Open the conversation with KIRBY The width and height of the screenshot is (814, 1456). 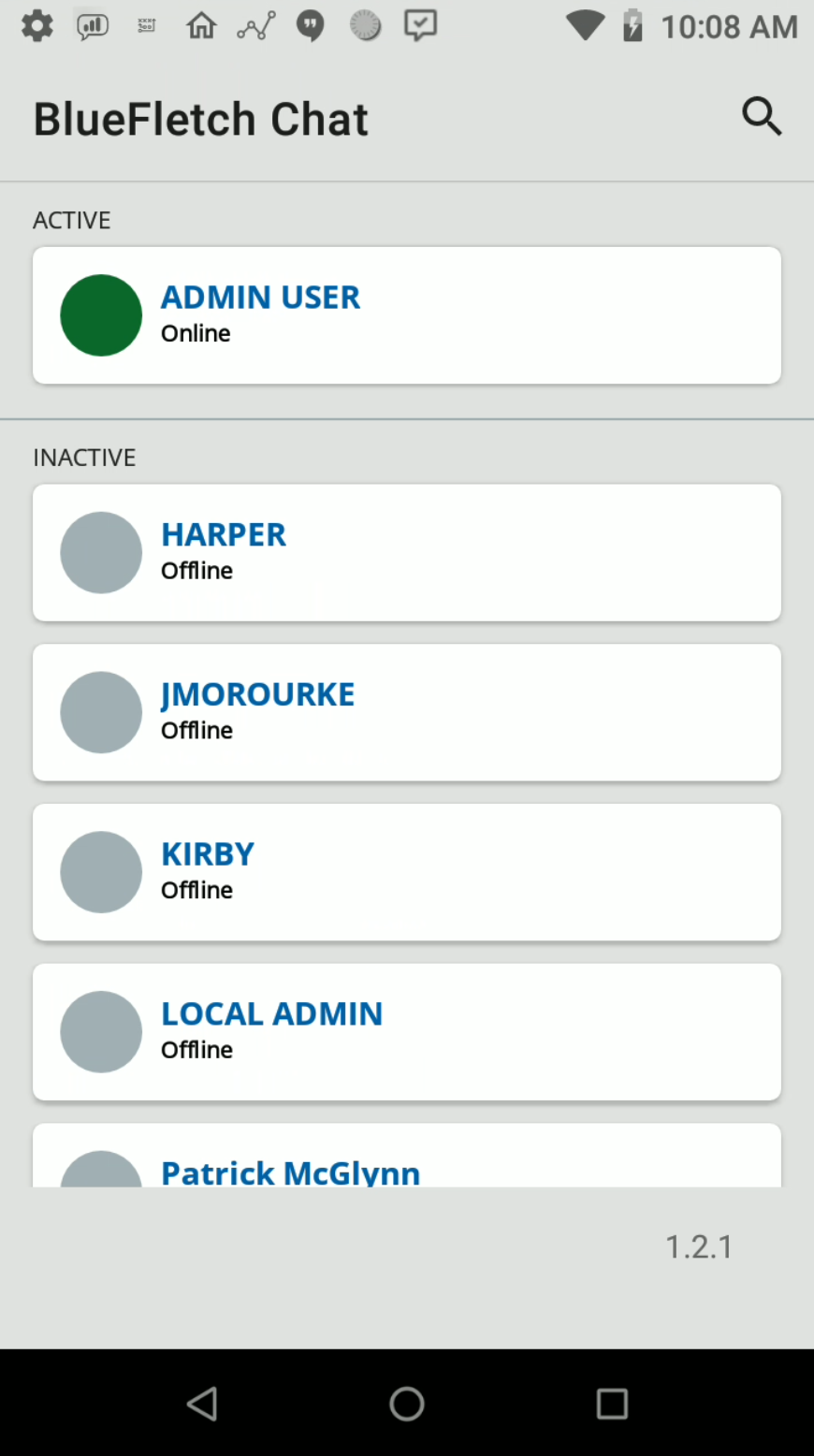407,872
